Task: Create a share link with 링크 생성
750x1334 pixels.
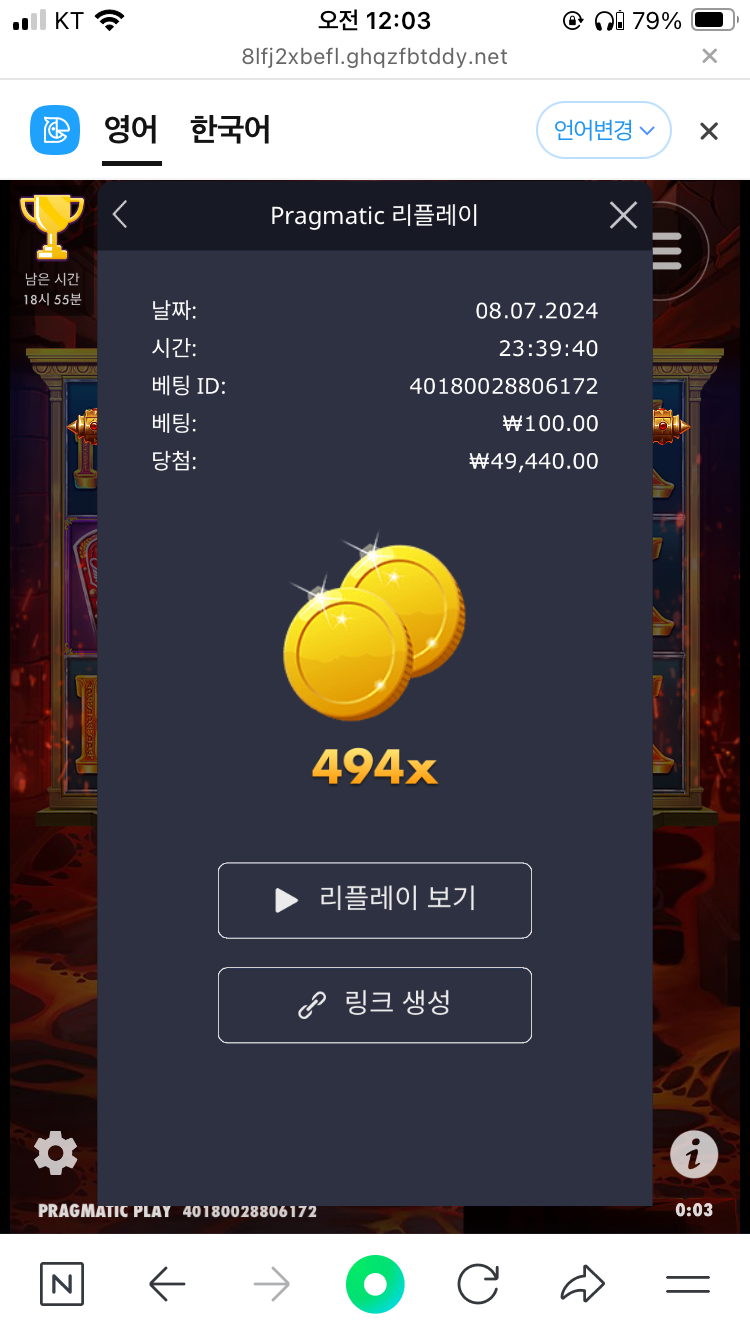Action: pos(374,1005)
